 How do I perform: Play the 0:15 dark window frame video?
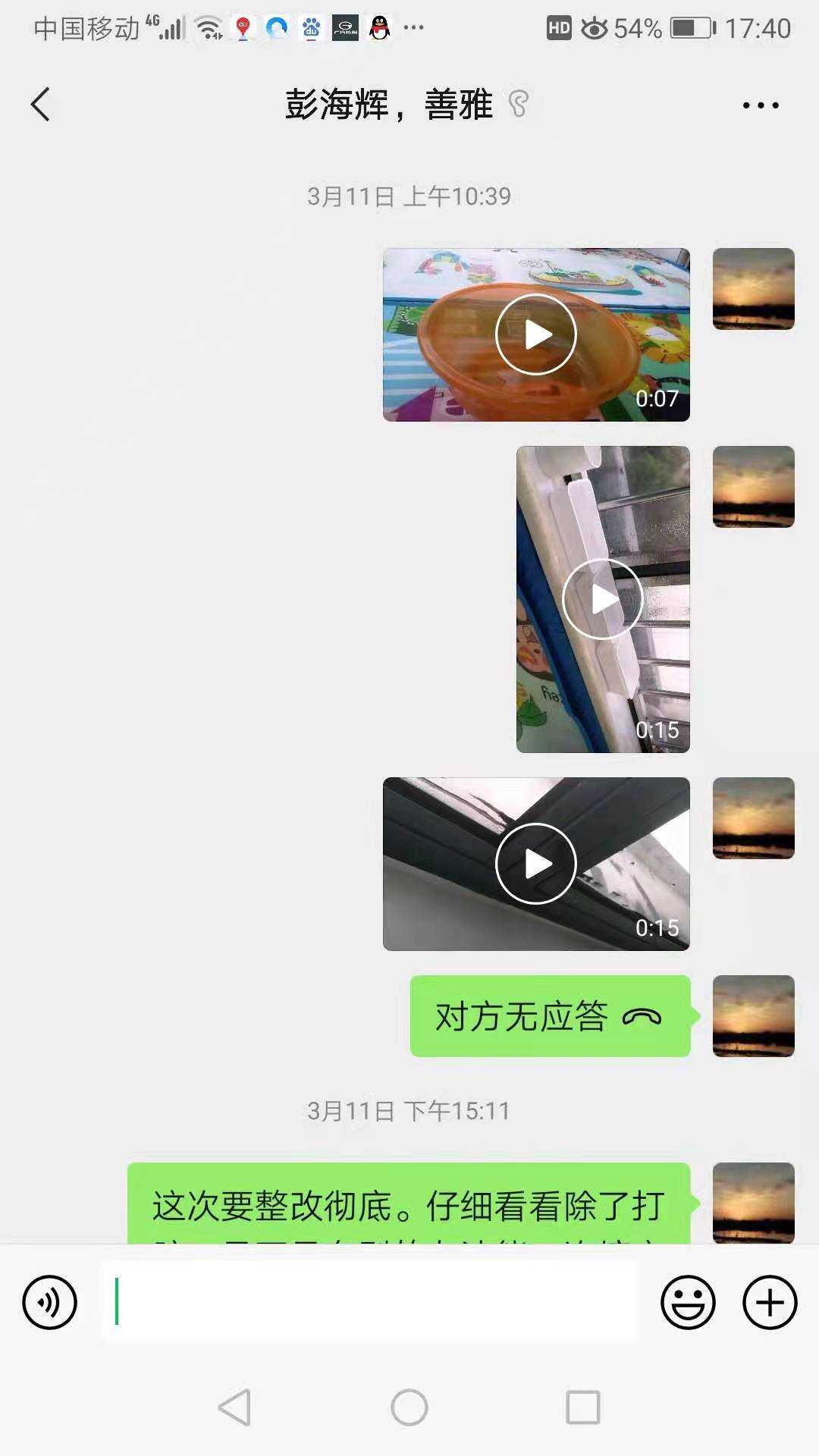(x=535, y=864)
